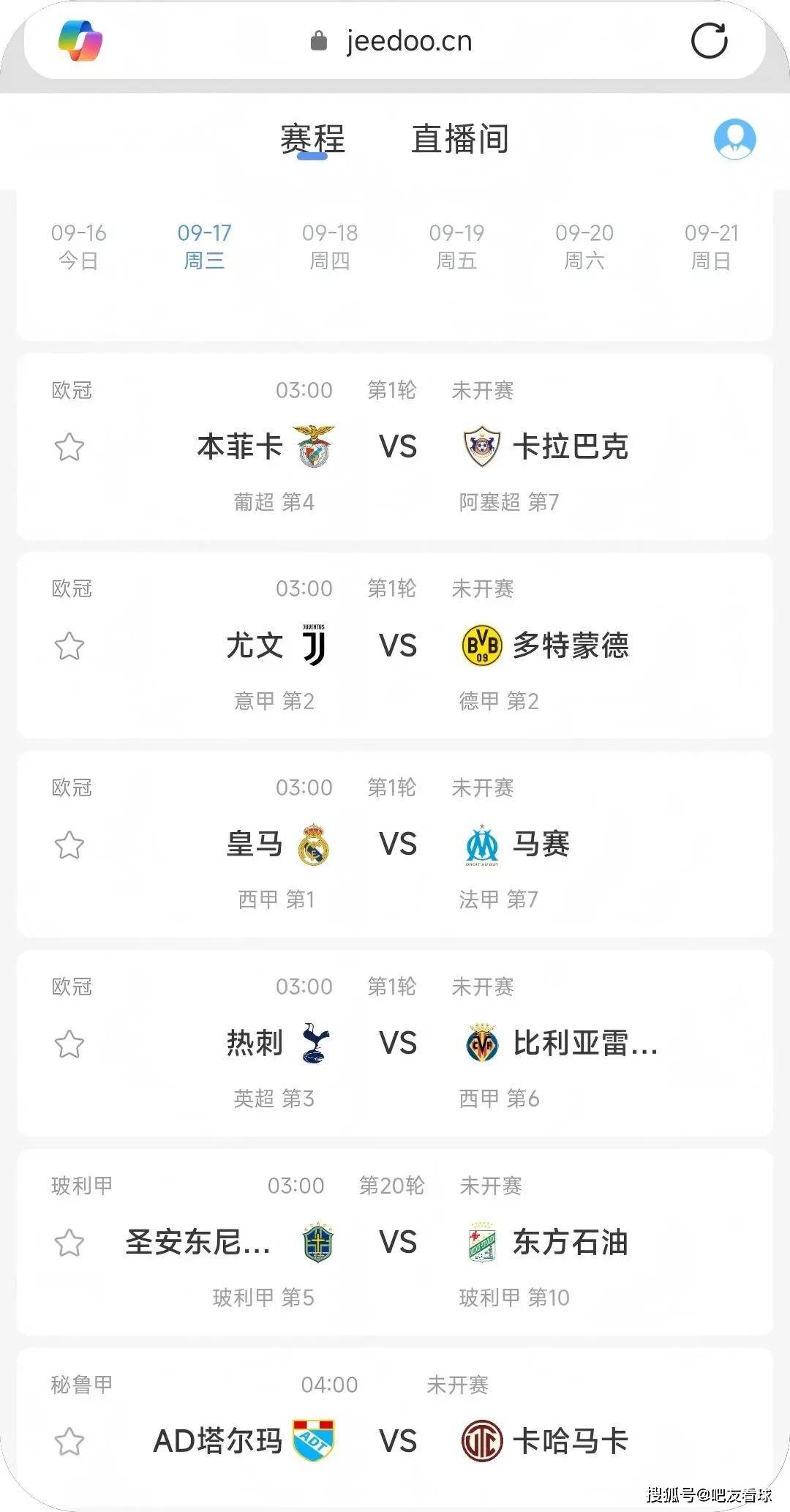Viewport: 790px width, 1512px height.
Task: Open the browser Copilot icon
Action: (80, 41)
